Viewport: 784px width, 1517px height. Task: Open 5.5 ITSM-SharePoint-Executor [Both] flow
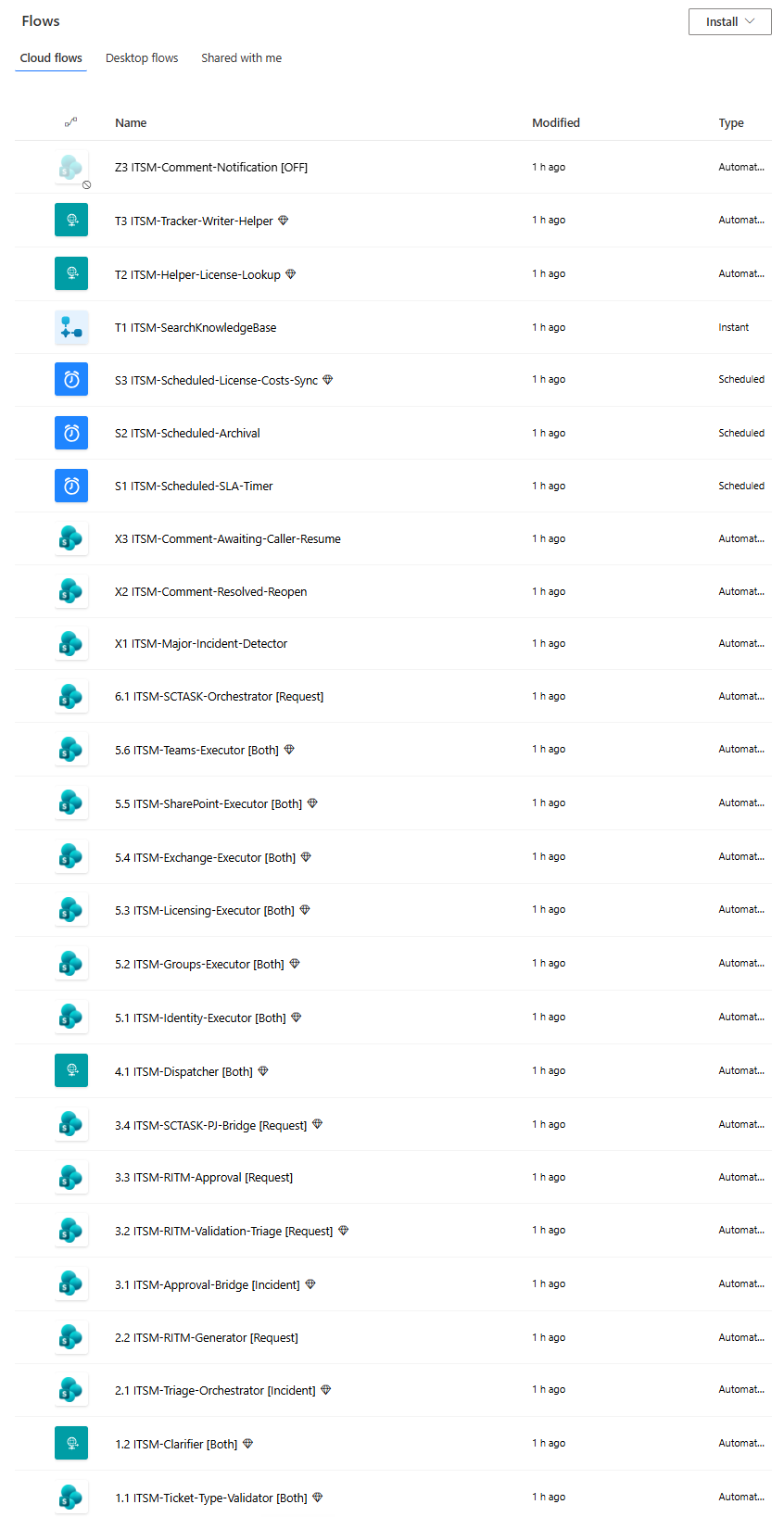[209, 803]
